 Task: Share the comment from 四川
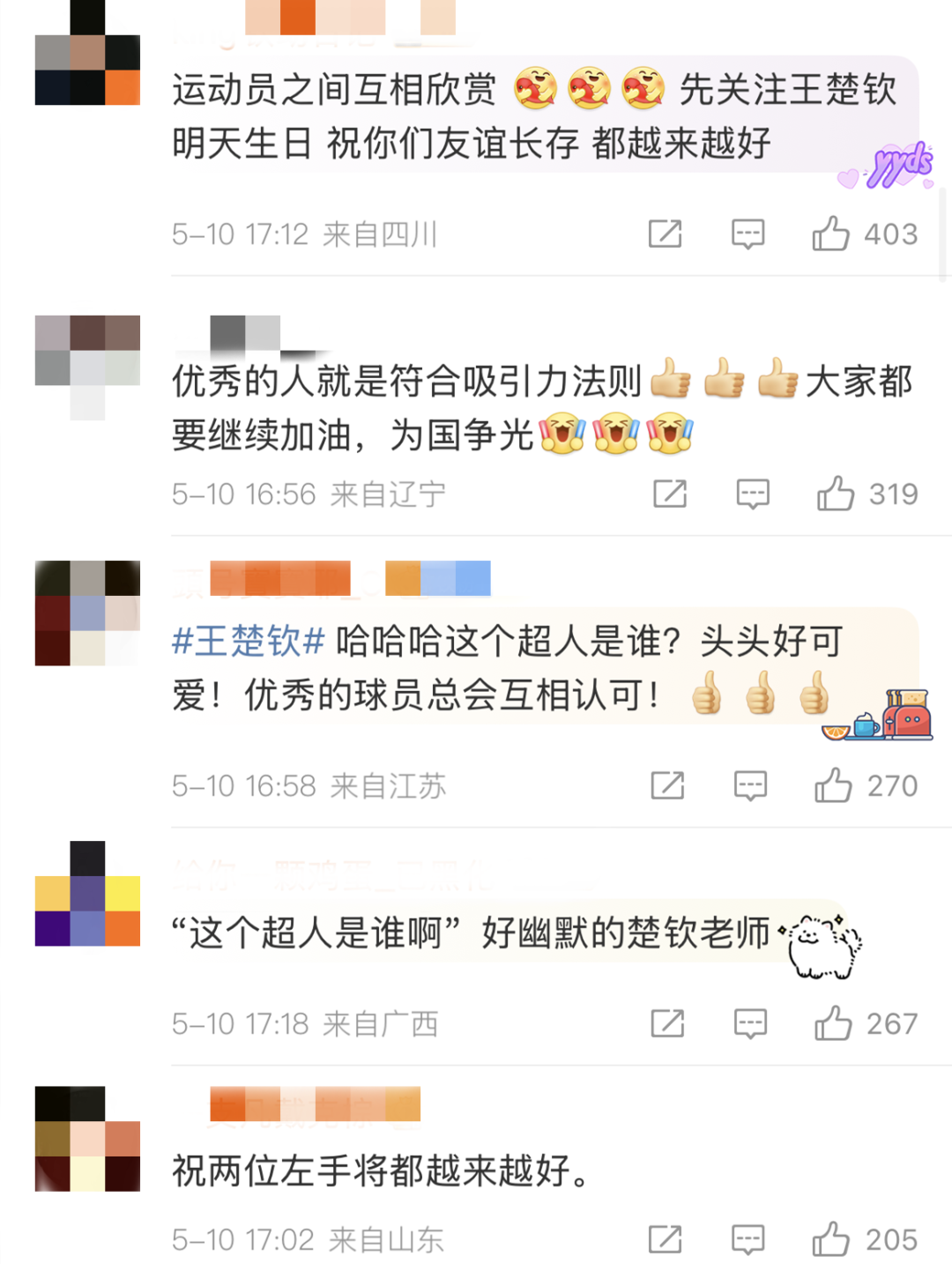665,234
